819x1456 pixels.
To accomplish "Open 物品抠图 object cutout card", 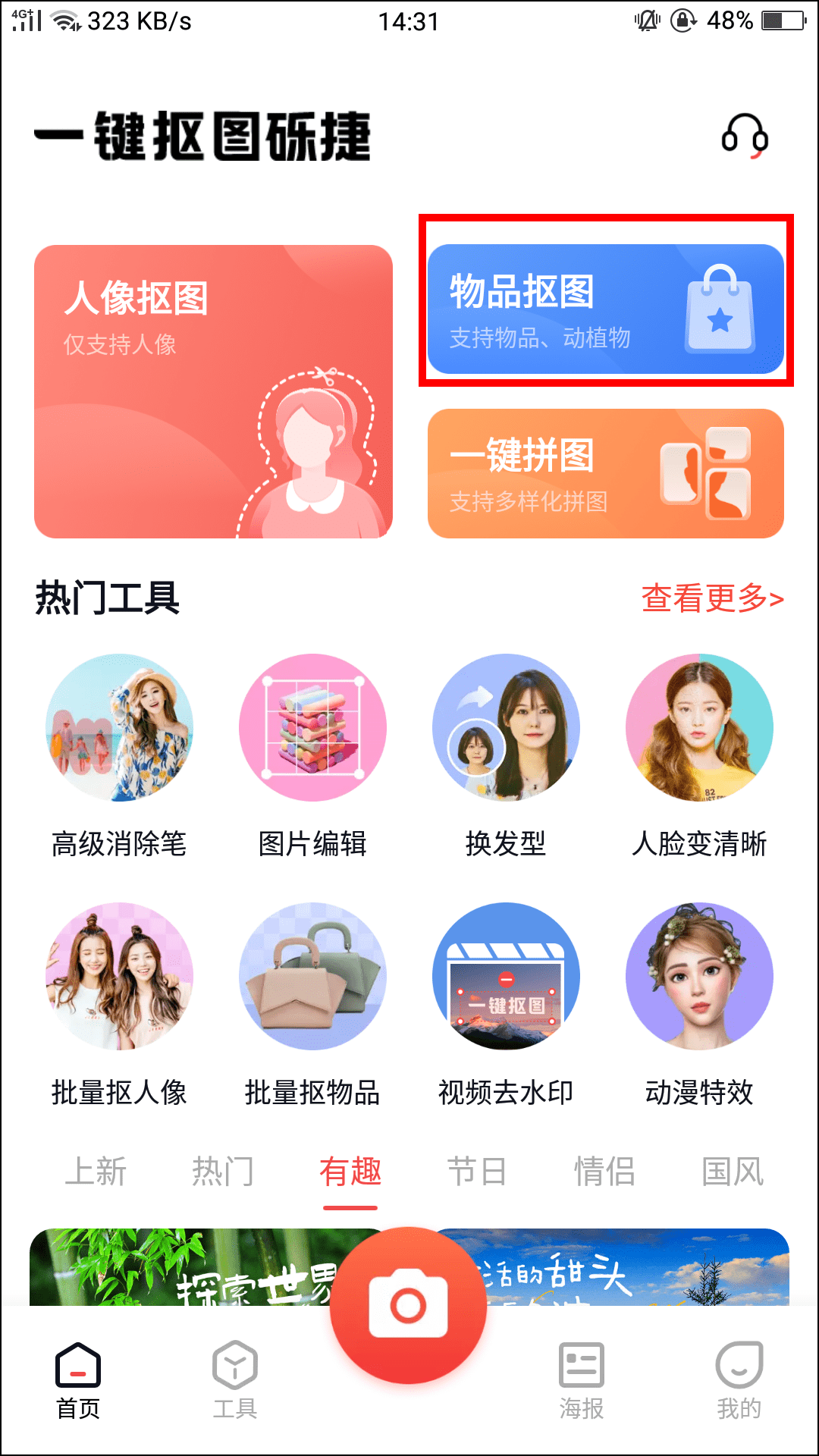I will (x=605, y=309).
